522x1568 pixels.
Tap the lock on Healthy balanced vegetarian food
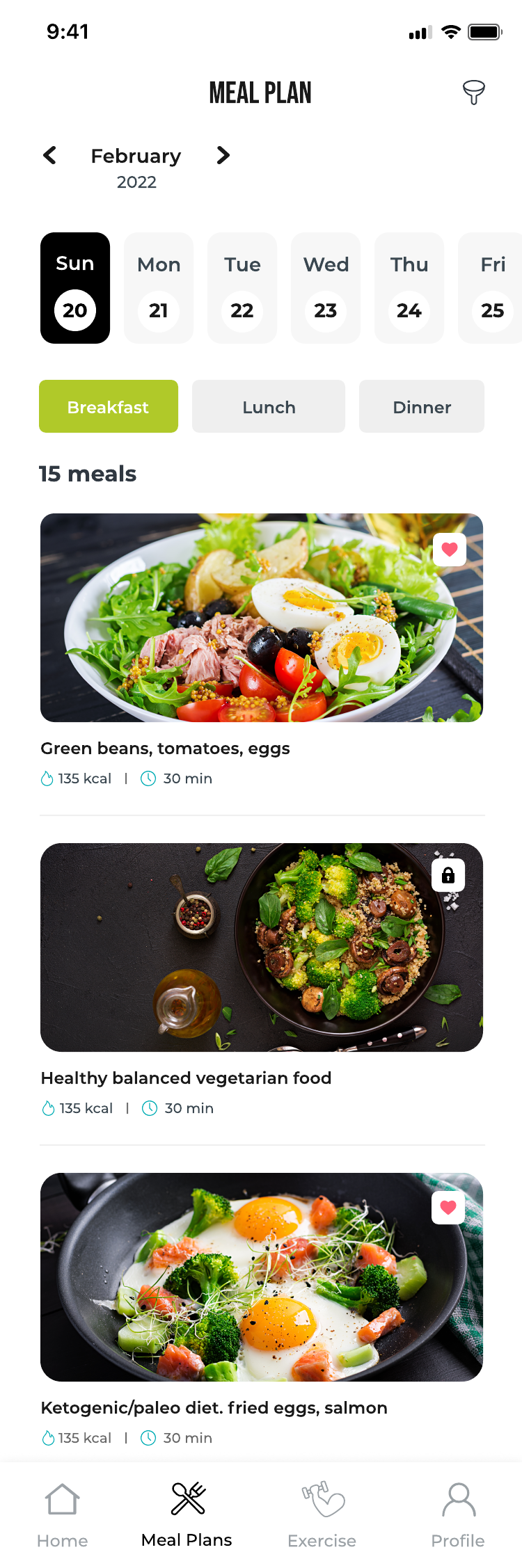[x=448, y=875]
